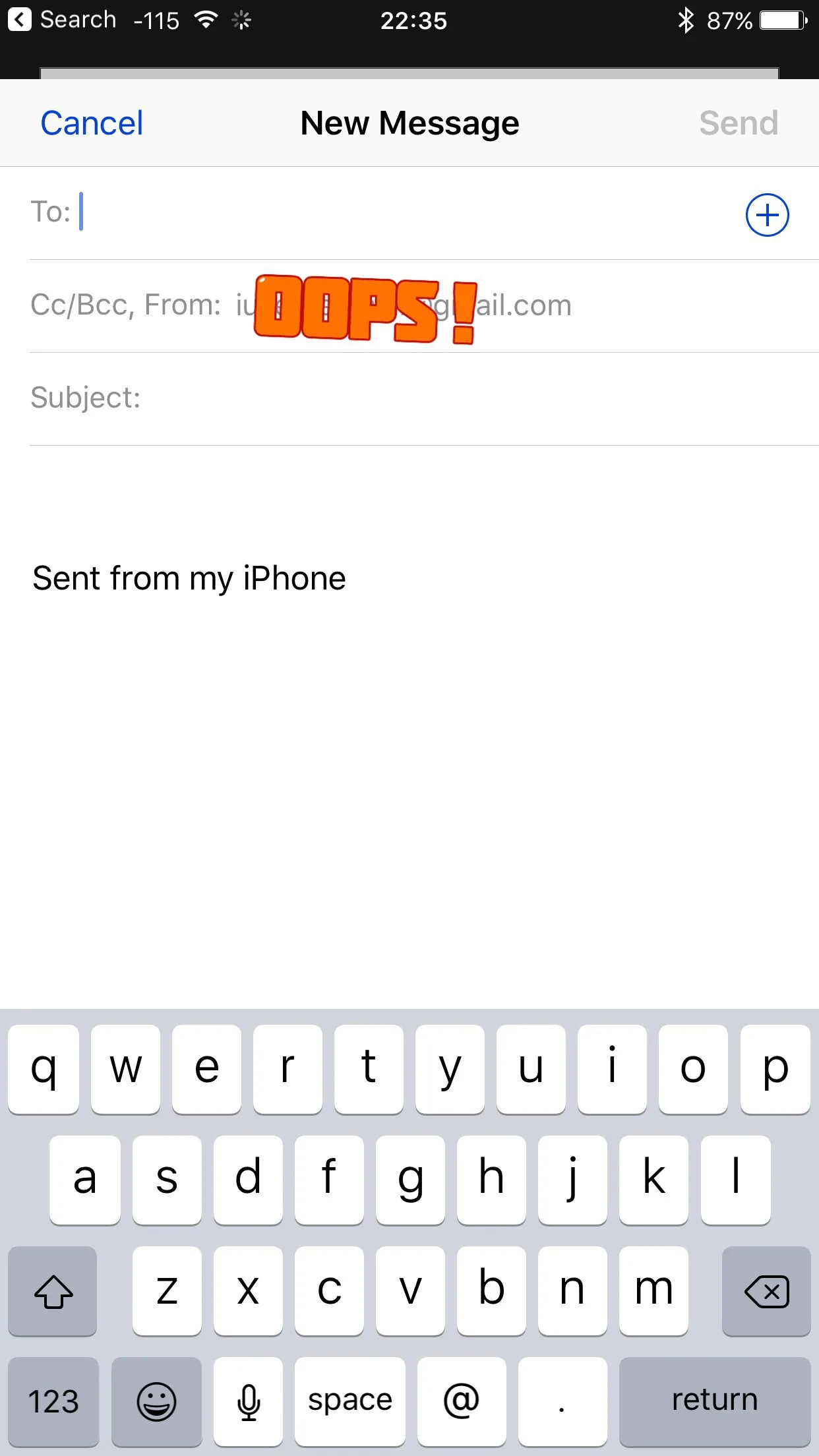819x1456 pixels.
Task: Add a contact with the plus icon
Action: [766, 214]
